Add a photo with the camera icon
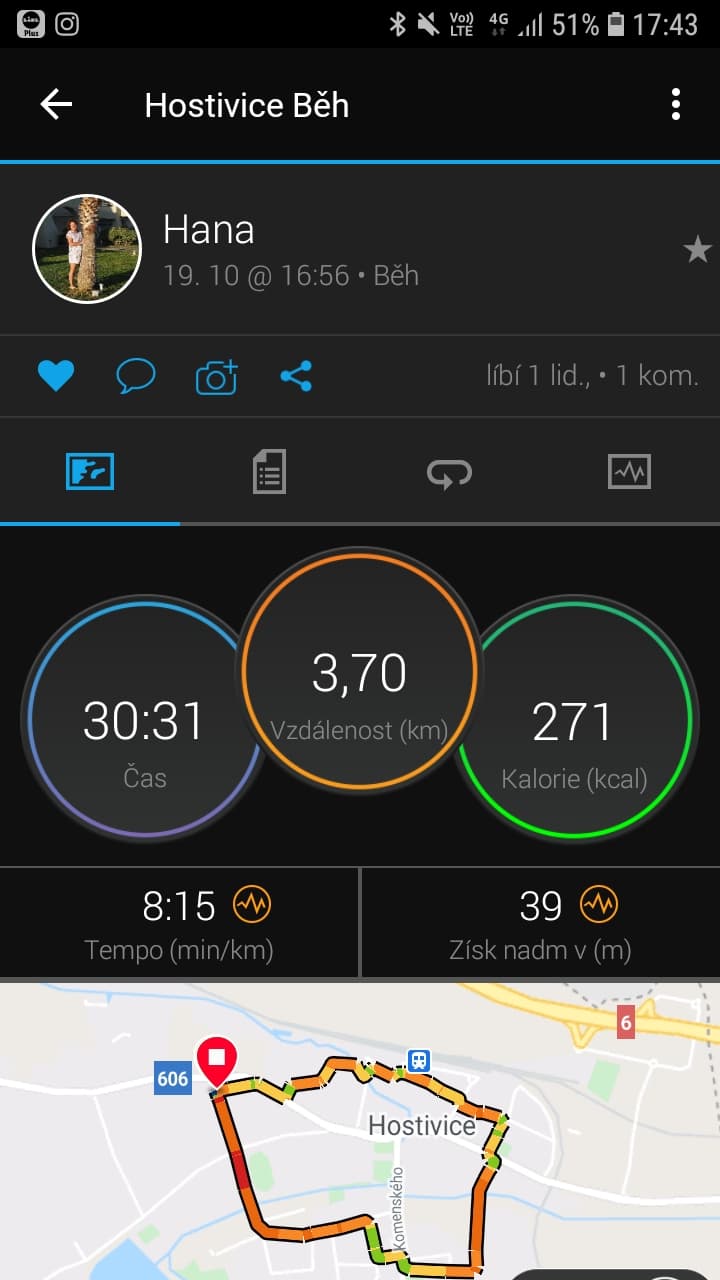 [x=216, y=376]
